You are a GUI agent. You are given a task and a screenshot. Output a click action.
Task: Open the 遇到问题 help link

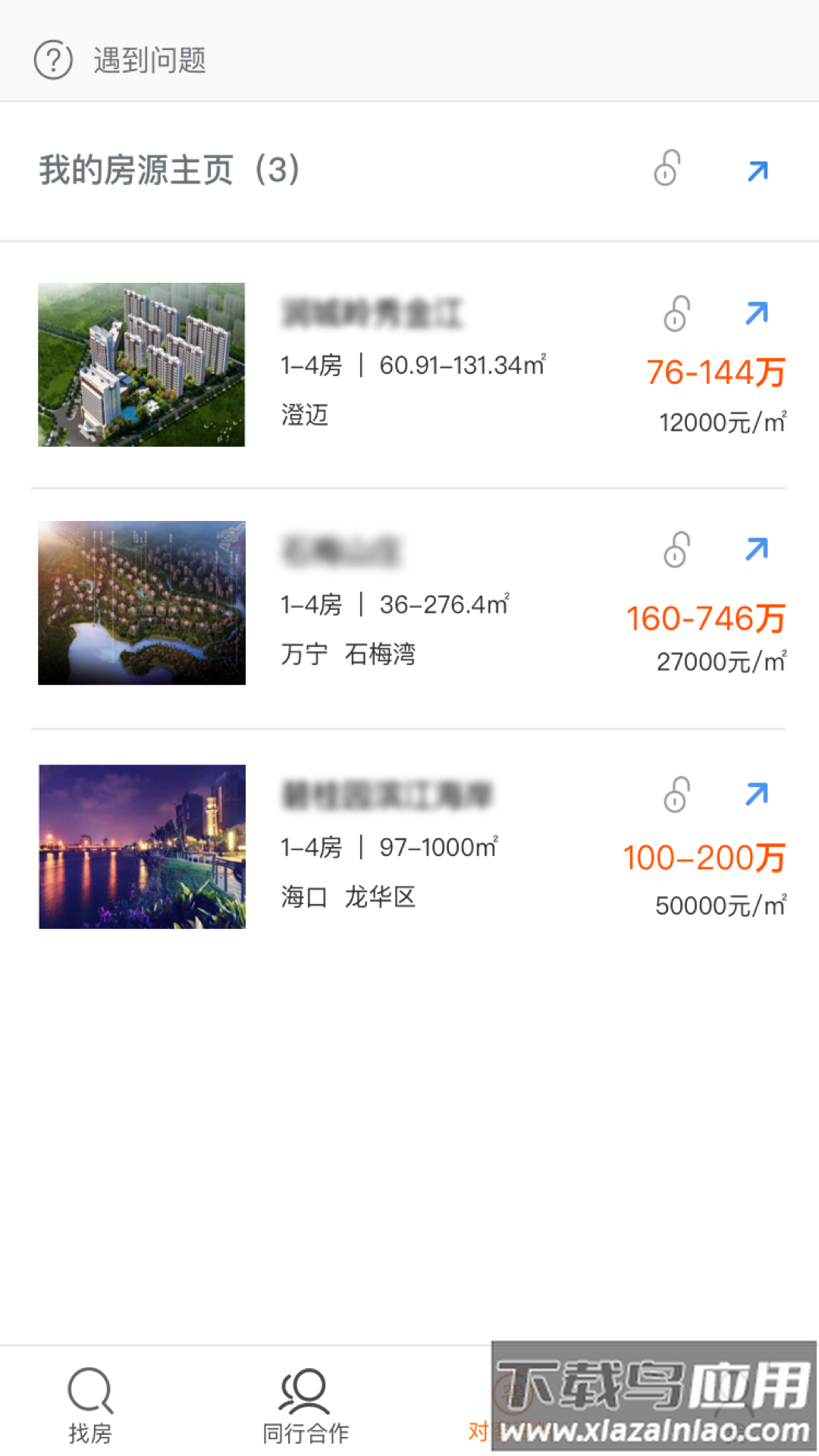pyautogui.click(x=121, y=60)
